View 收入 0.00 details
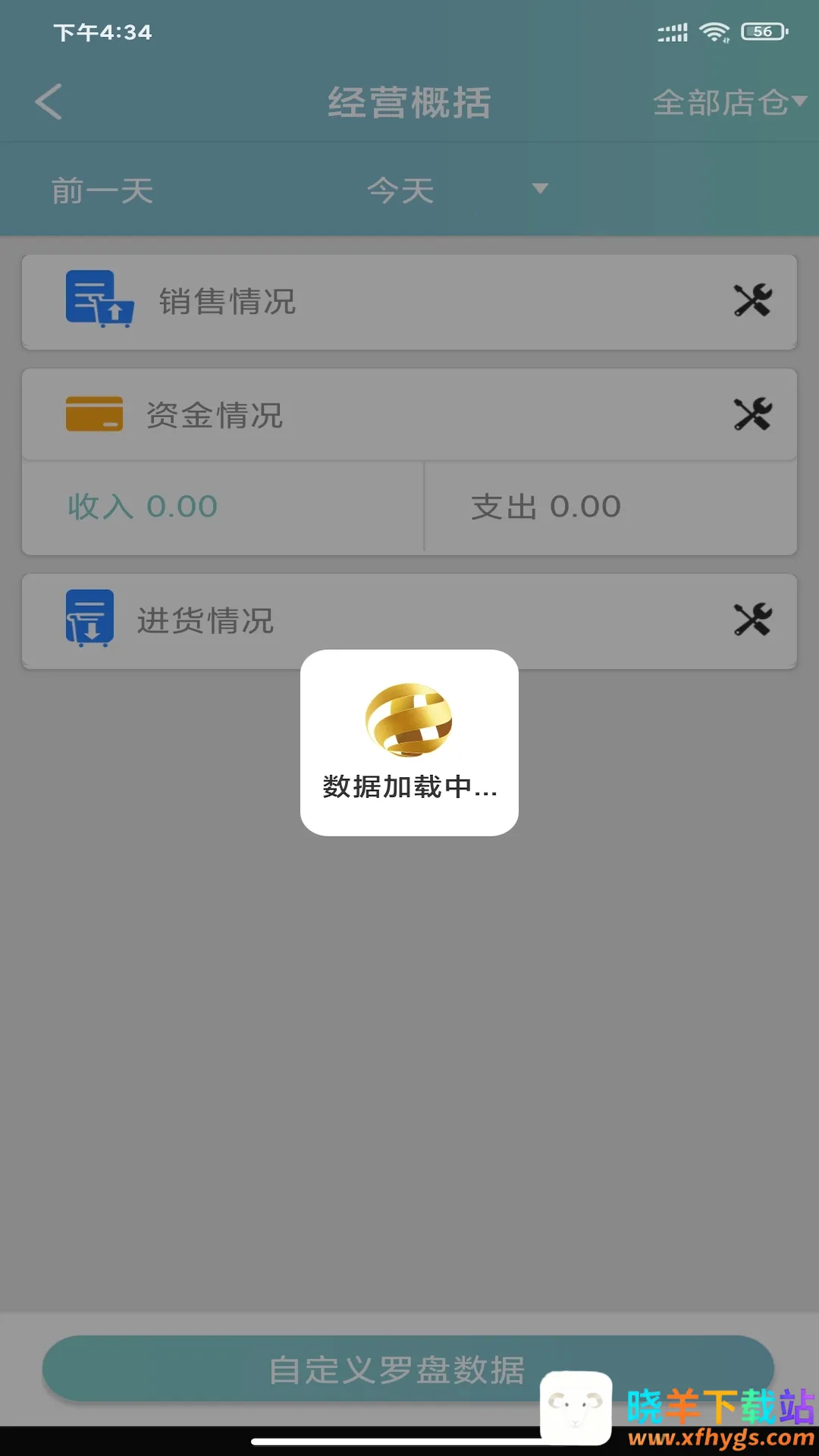819x1456 pixels. [143, 507]
